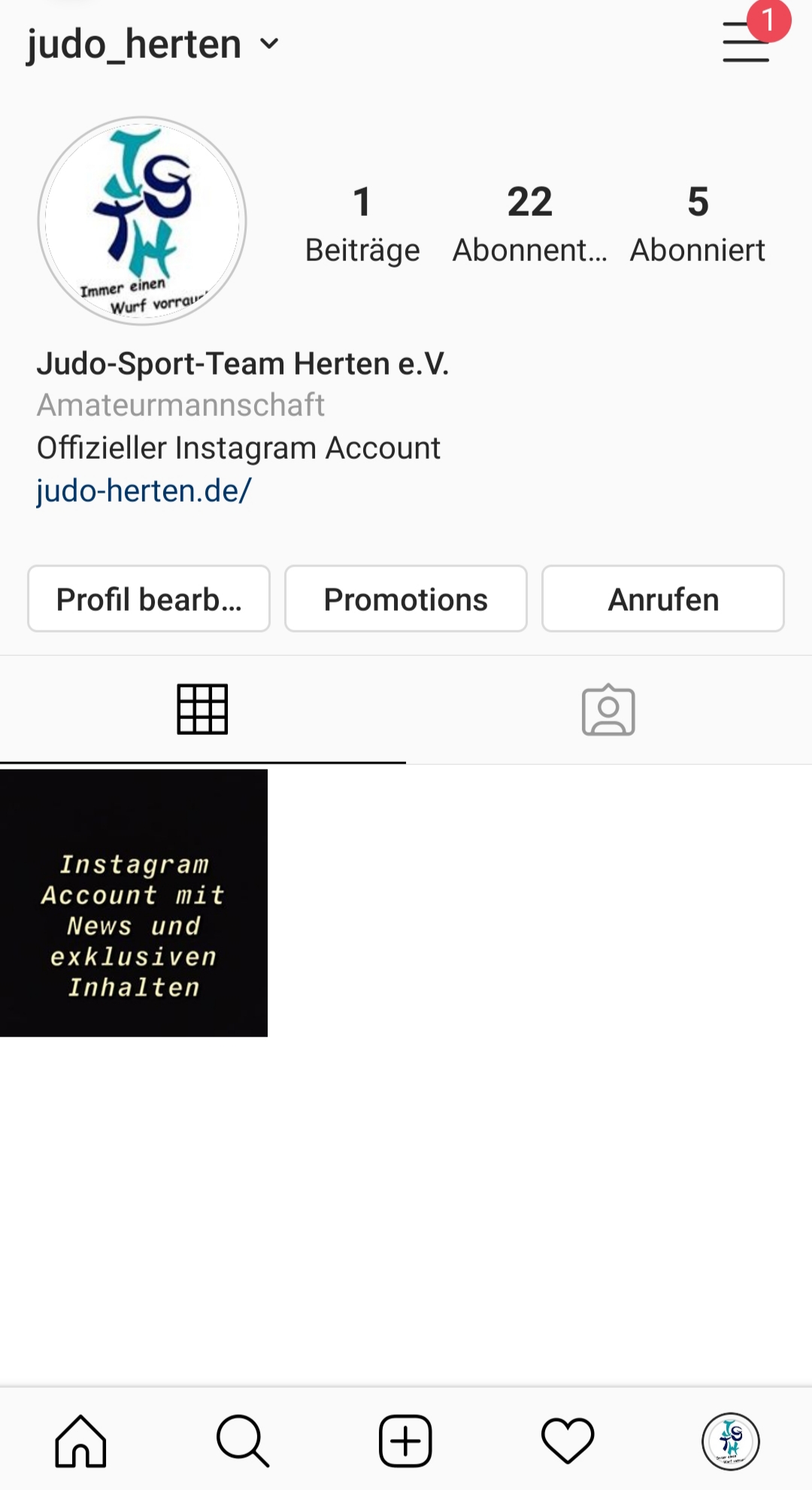Go to the home feed

point(80,1441)
